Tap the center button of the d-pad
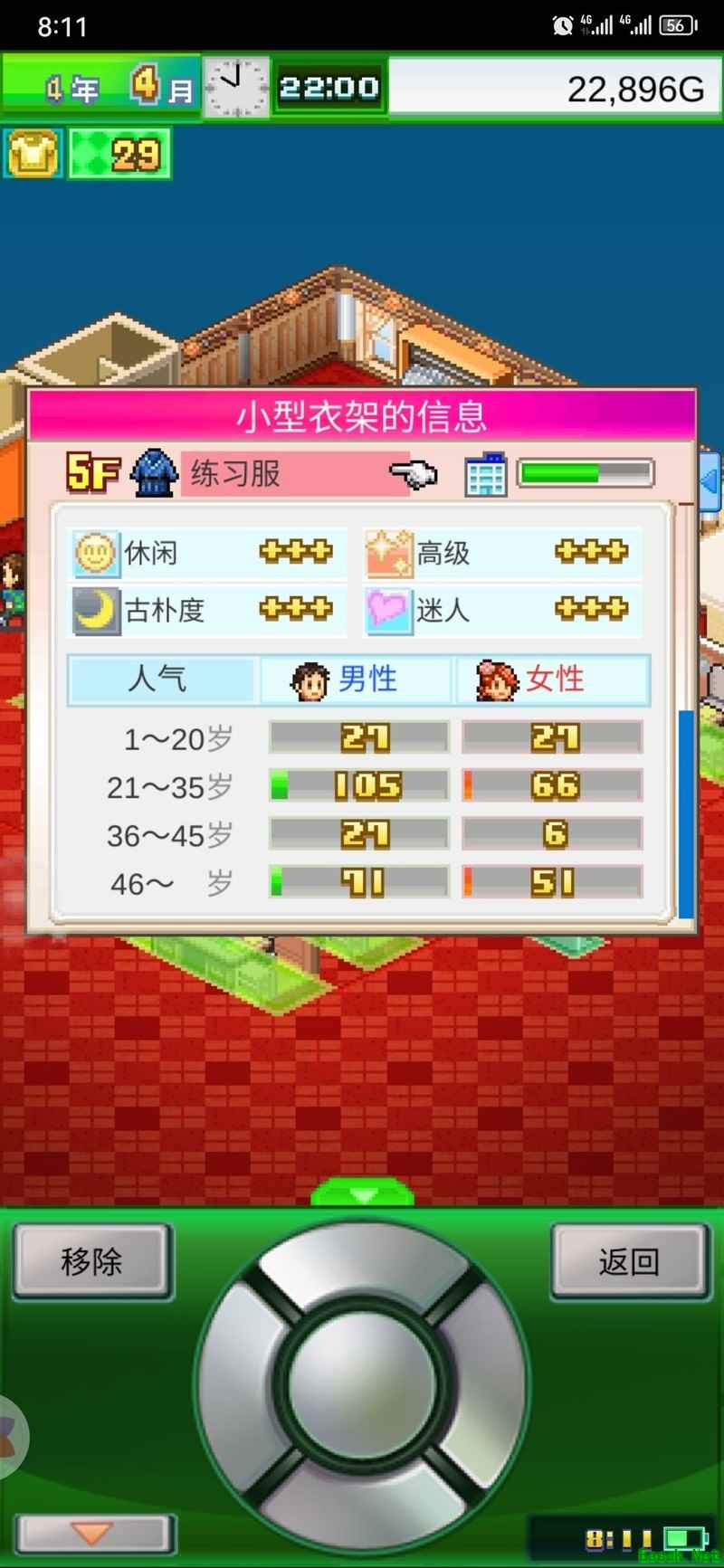This screenshot has width=724, height=1568. tap(362, 1383)
